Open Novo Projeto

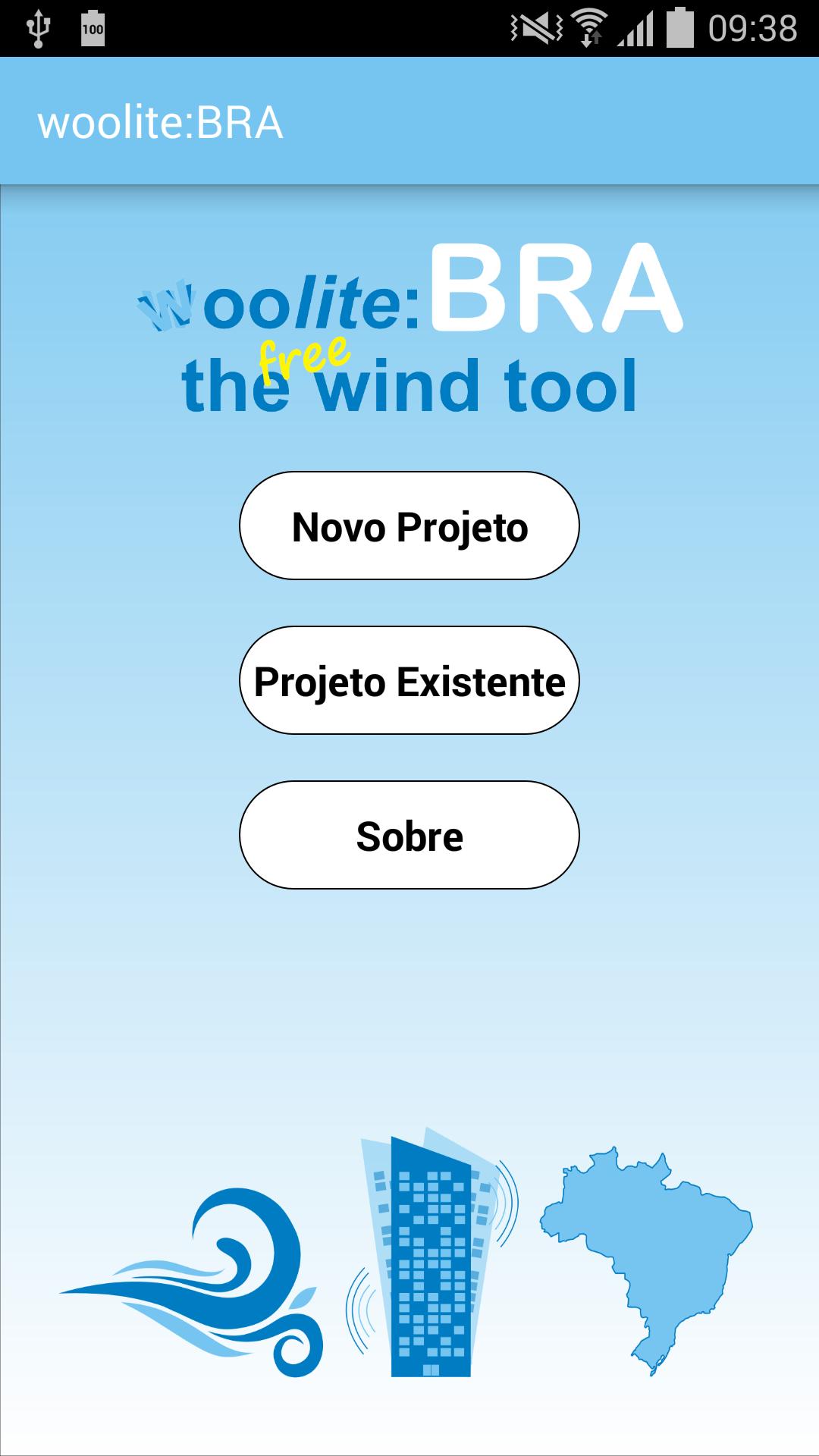tap(409, 527)
